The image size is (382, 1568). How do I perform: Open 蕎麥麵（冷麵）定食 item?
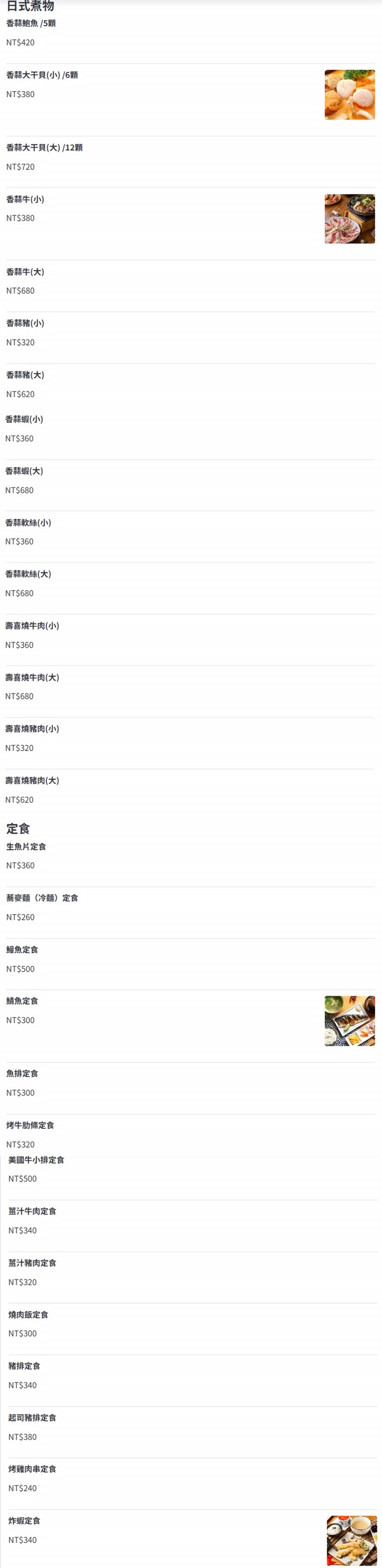(42, 898)
